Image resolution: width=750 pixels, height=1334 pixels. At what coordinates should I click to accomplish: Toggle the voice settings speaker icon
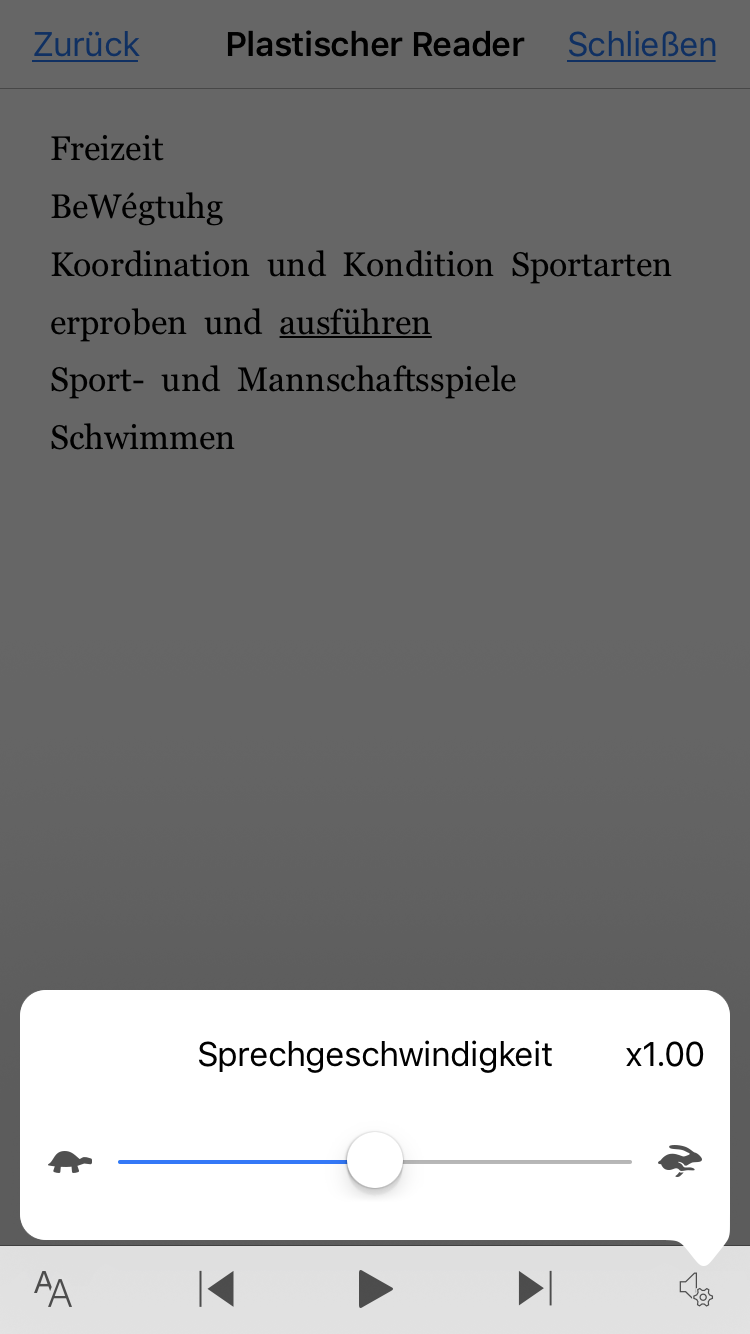(x=696, y=1289)
